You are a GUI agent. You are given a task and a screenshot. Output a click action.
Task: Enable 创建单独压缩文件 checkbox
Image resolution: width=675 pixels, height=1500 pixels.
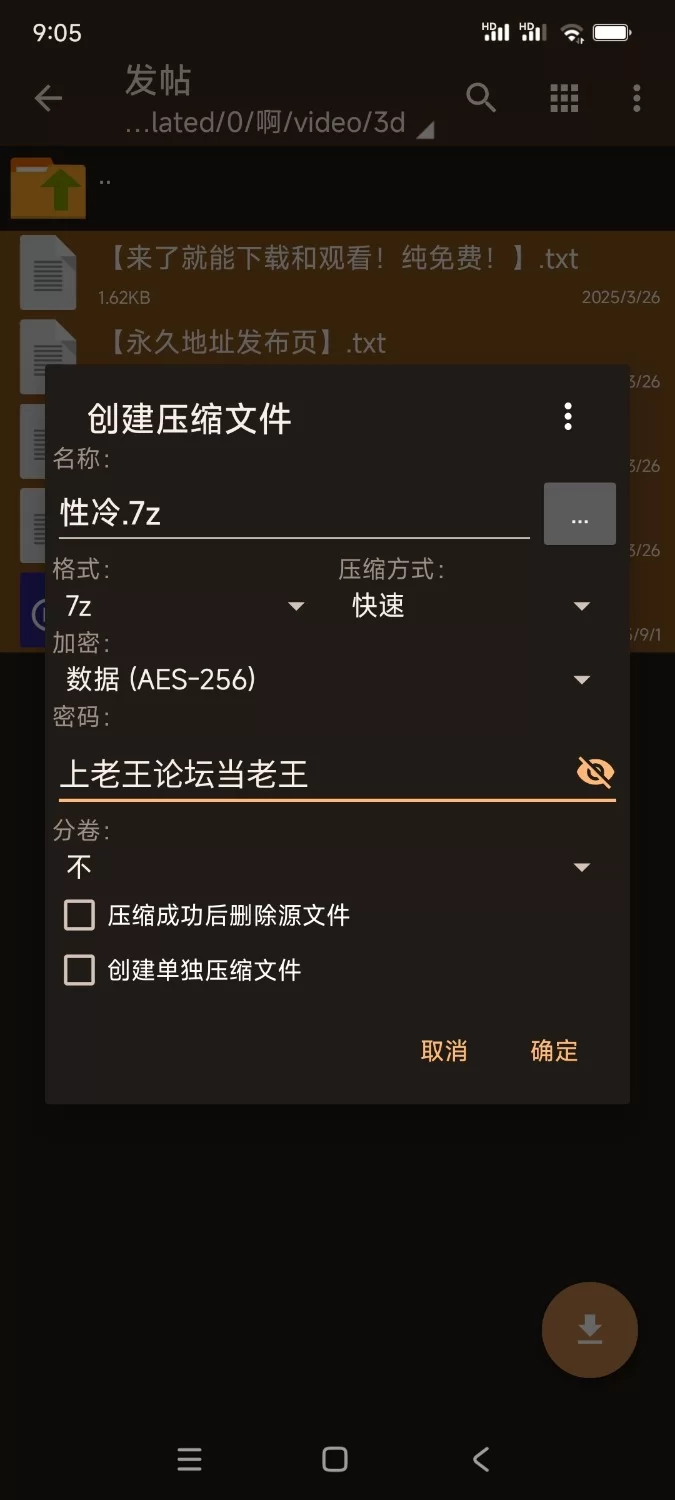(x=80, y=970)
